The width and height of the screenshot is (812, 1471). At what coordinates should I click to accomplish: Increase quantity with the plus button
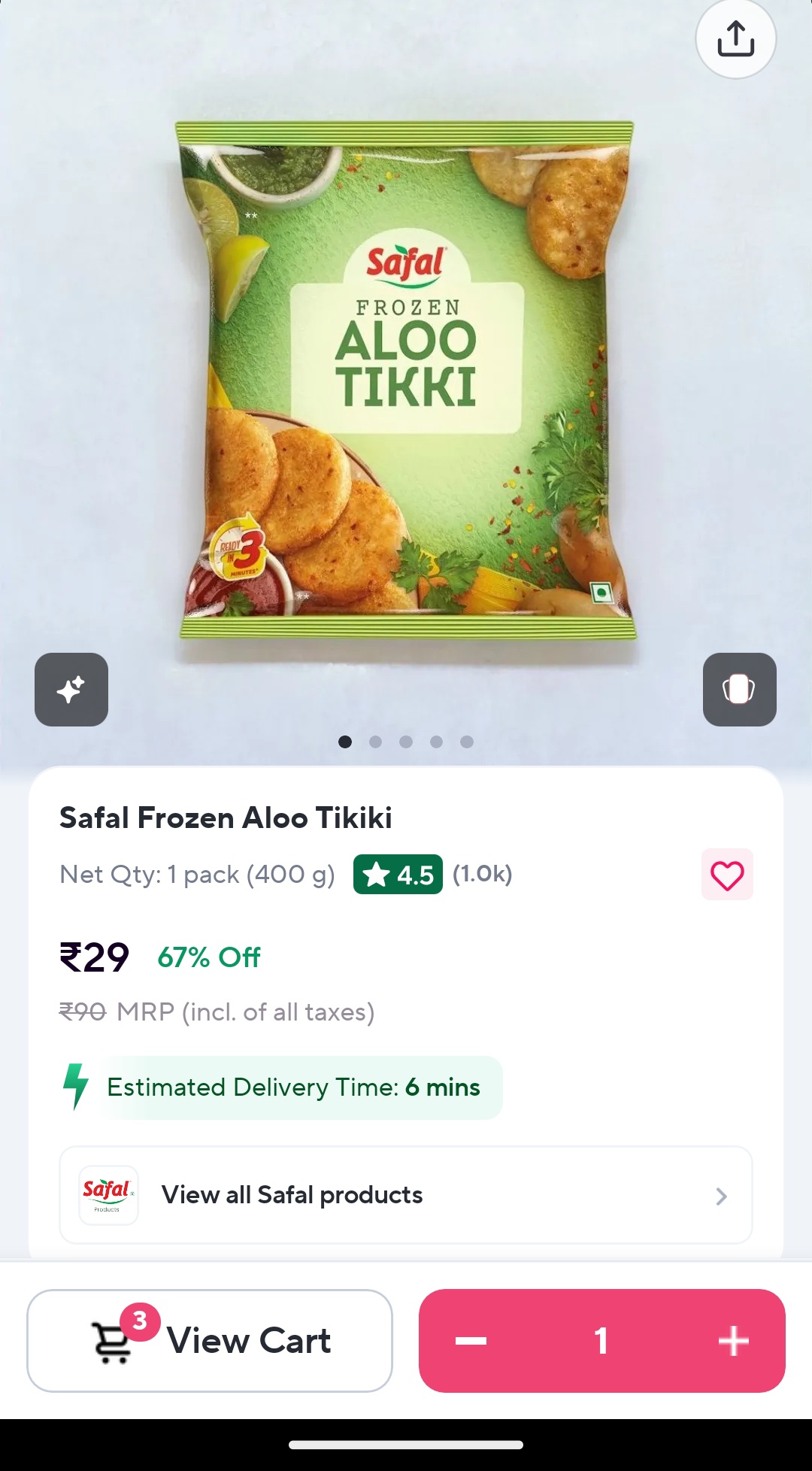[x=733, y=1340]
